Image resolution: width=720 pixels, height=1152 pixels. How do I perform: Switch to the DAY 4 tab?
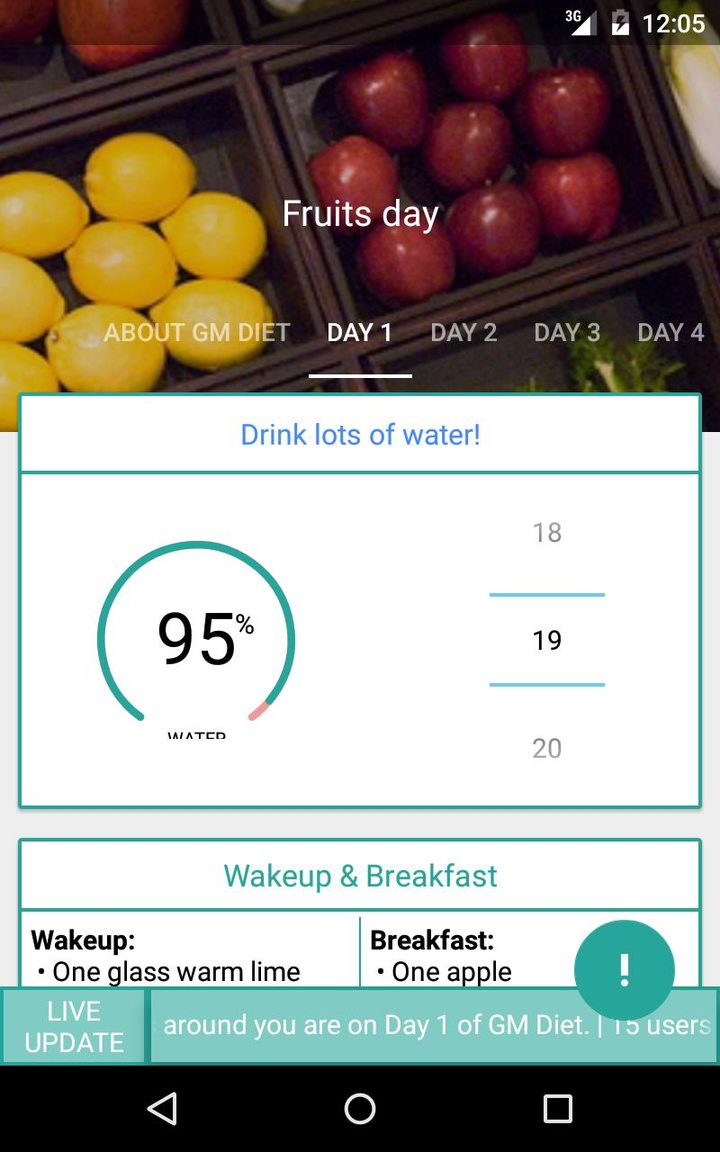pos(670,333)
